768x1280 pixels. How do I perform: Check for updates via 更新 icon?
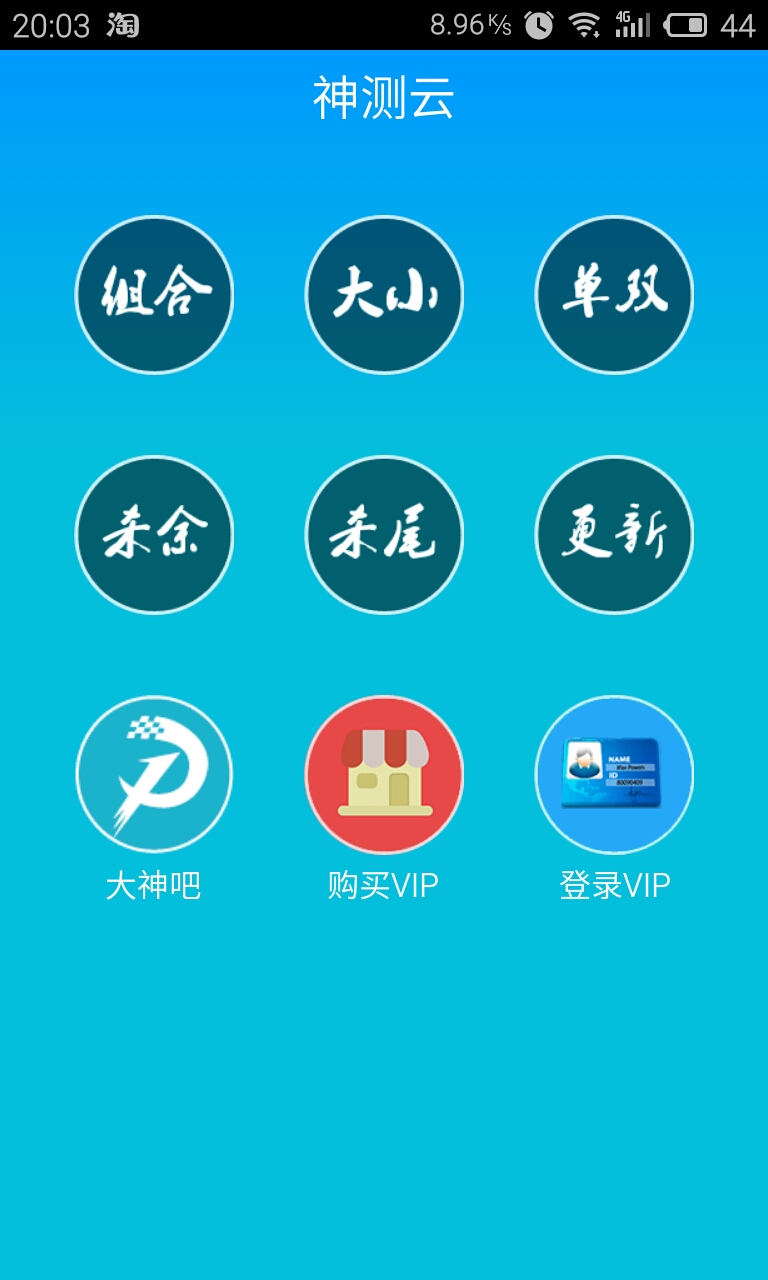pyautogui.click(x=614, y=535)
